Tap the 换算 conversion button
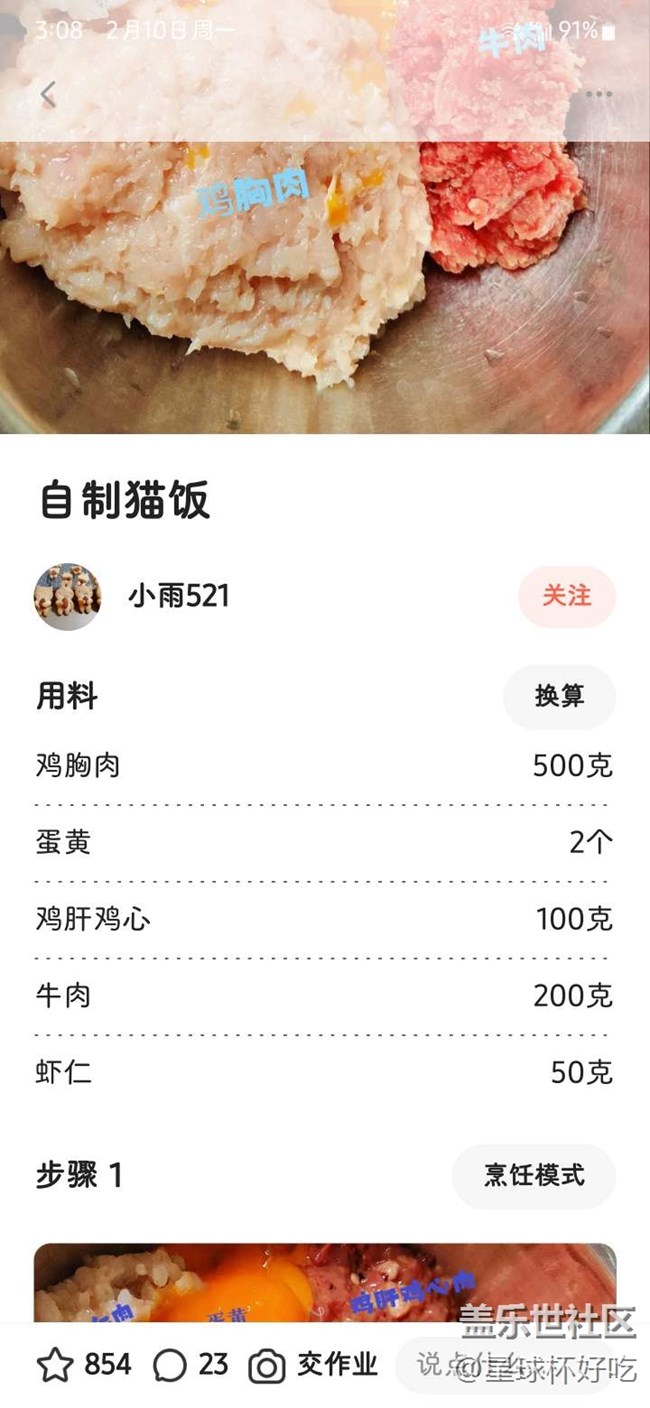Viewport: 650px width, 1408px height. coord(559,697)
